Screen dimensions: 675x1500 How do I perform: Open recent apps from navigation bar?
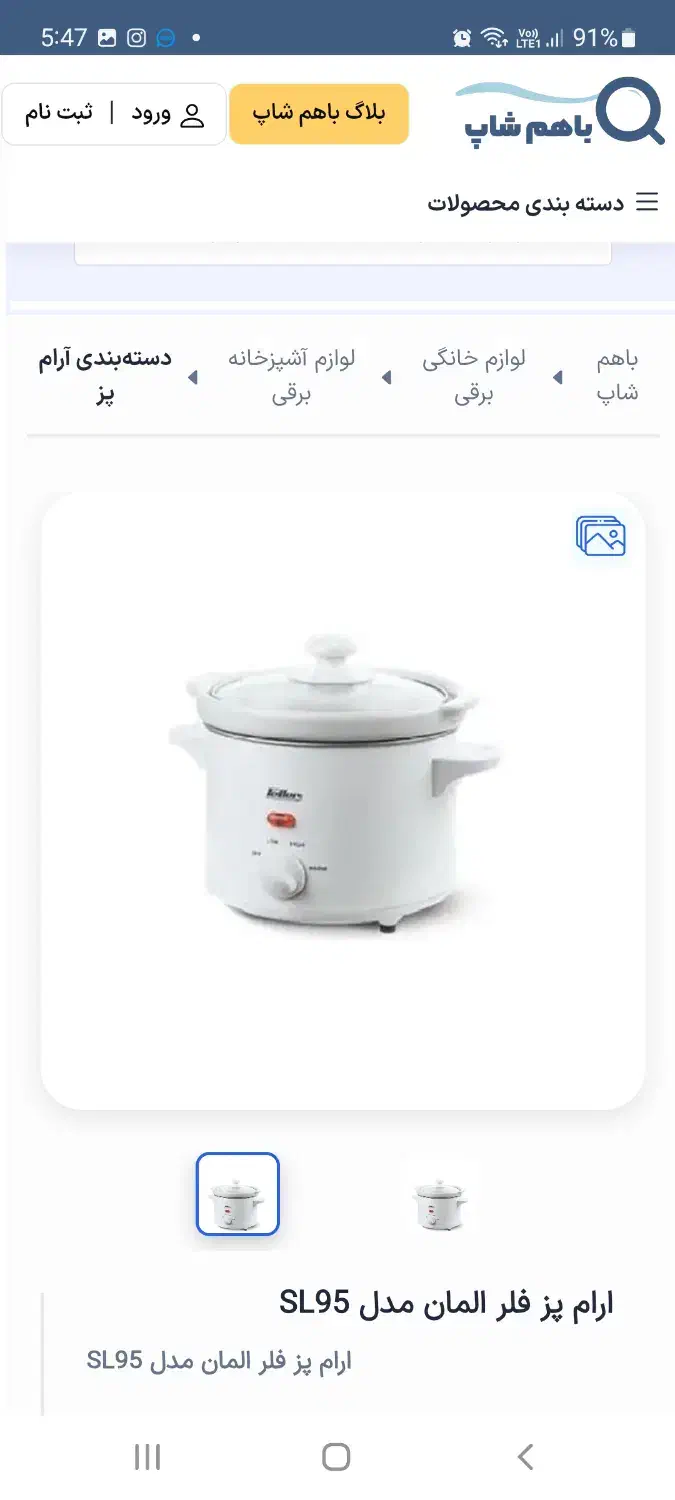click(x=147, y=1456)
